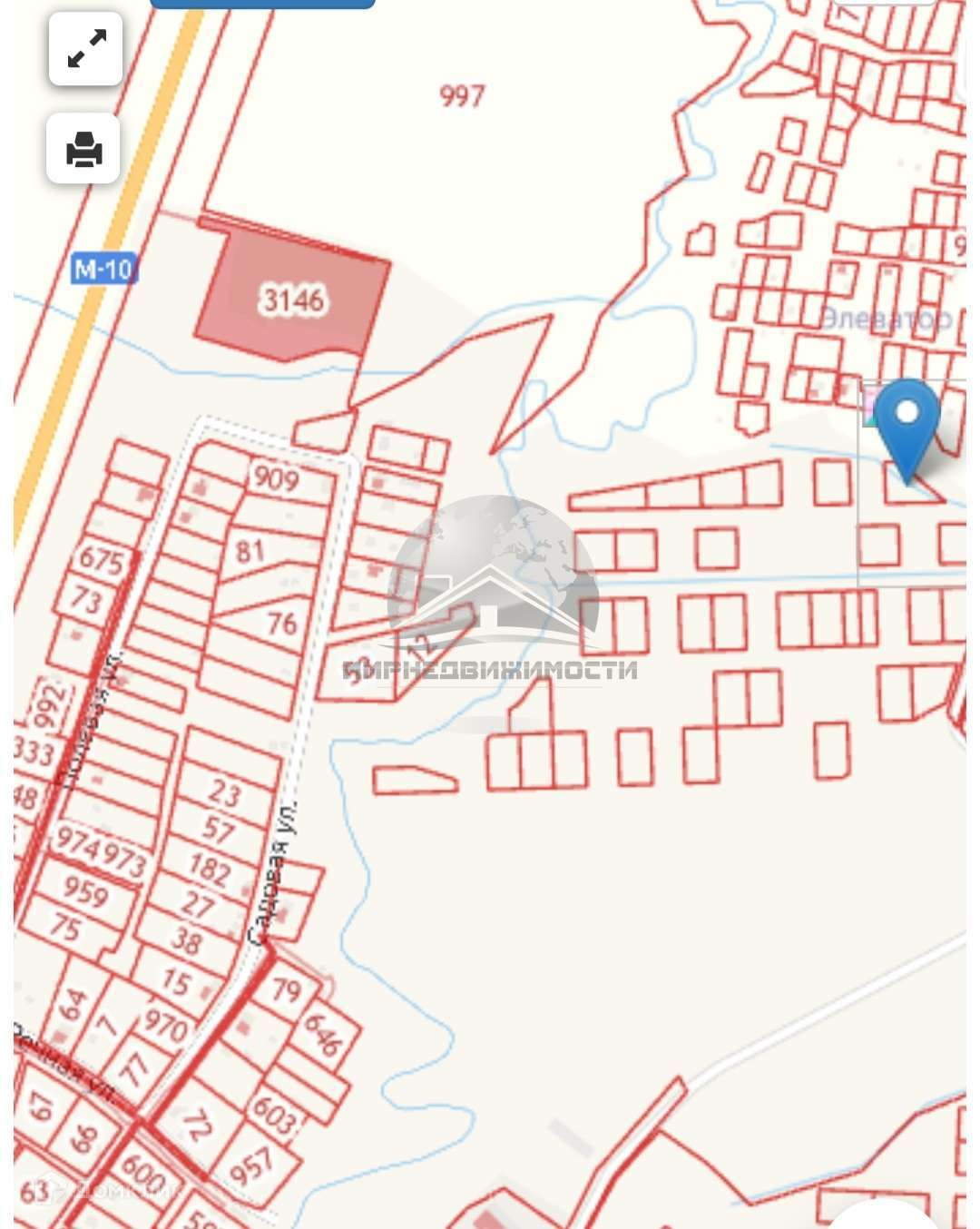Viewport: 980px width, 1229px height.
Task: Print the map with the printer icon
Action: tap(83, 149)
